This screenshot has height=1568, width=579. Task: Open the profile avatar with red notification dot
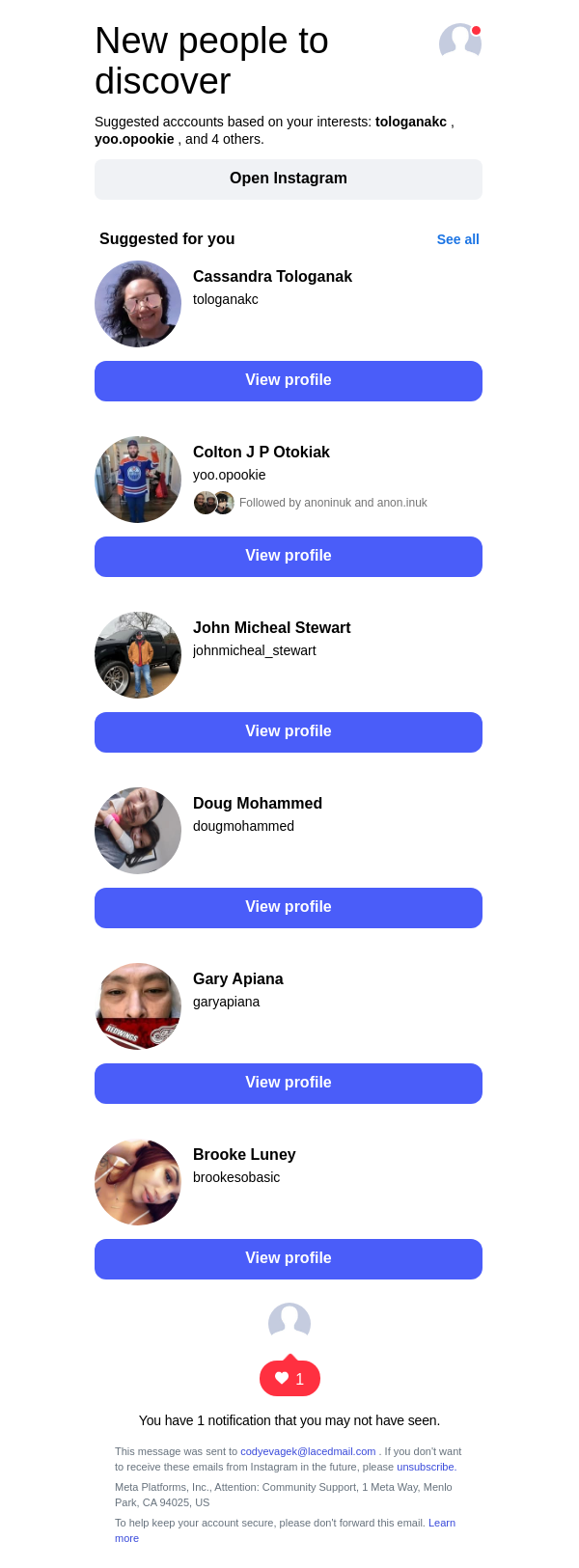[459, 42]
